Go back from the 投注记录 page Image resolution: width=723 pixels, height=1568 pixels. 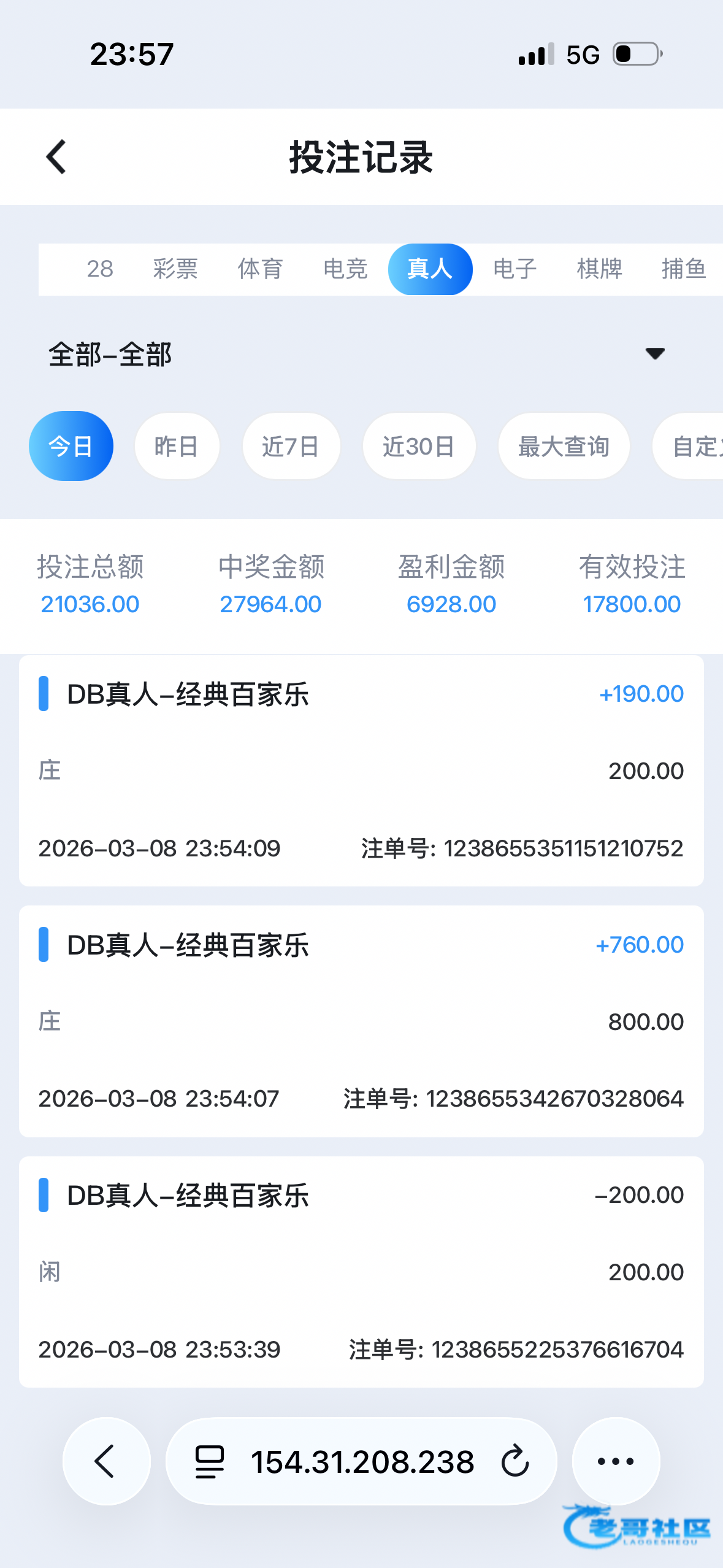56,157
